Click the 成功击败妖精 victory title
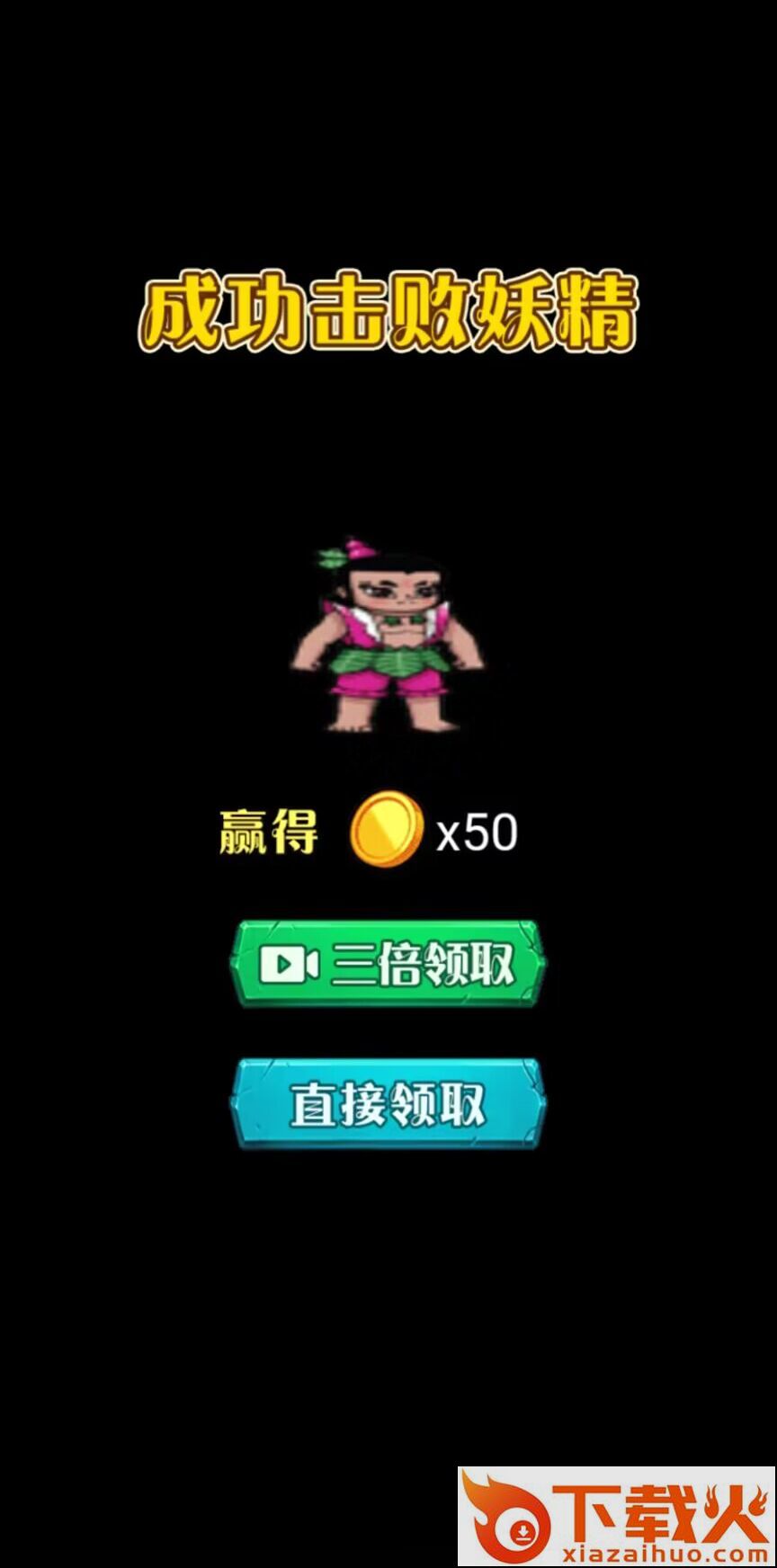The image size is (777, 1568). [388, 310]
